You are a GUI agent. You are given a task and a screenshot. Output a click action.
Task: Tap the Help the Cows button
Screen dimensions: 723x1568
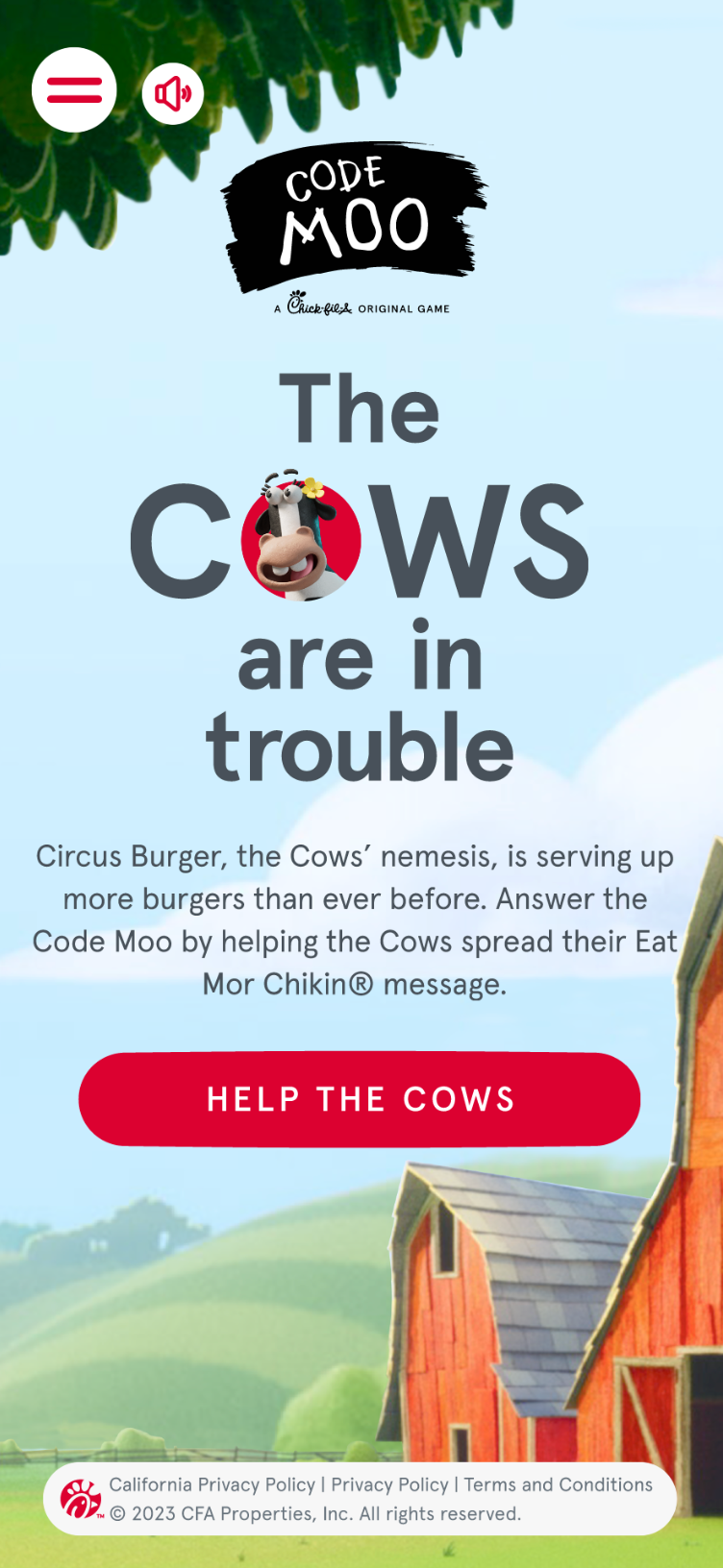click(x=360, y=1099)
